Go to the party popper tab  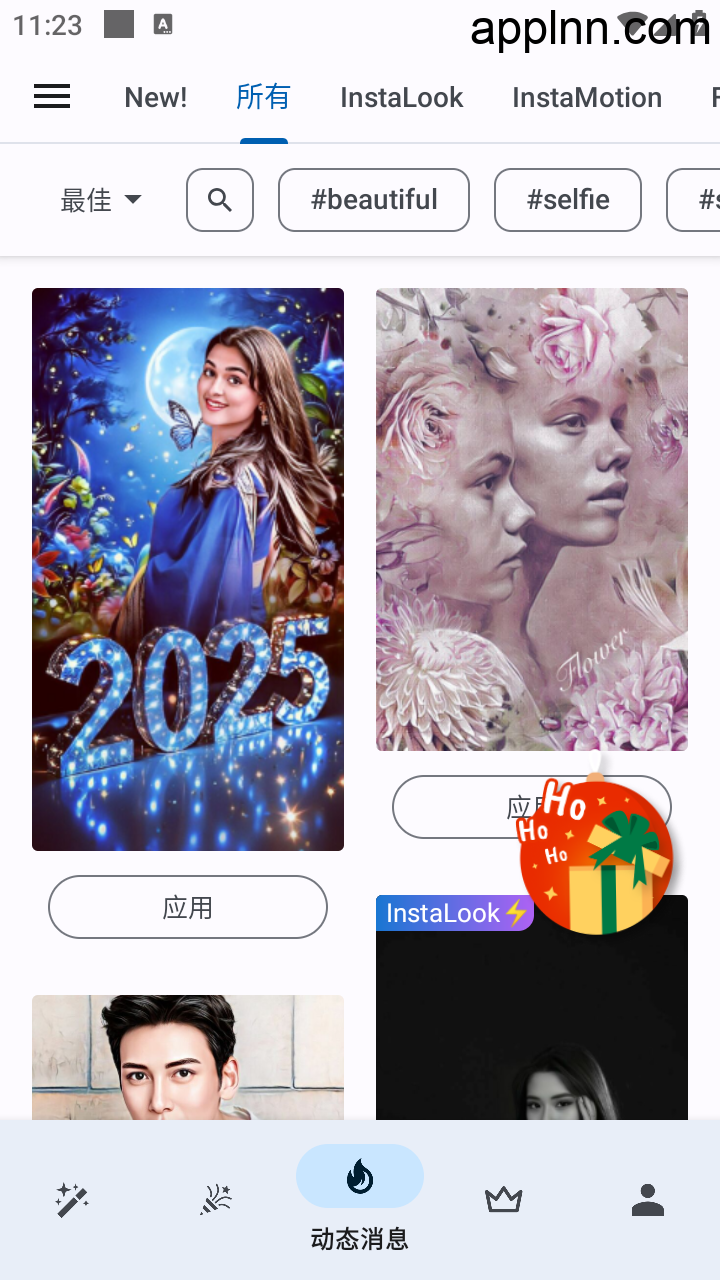click(x=216, y=1200)
